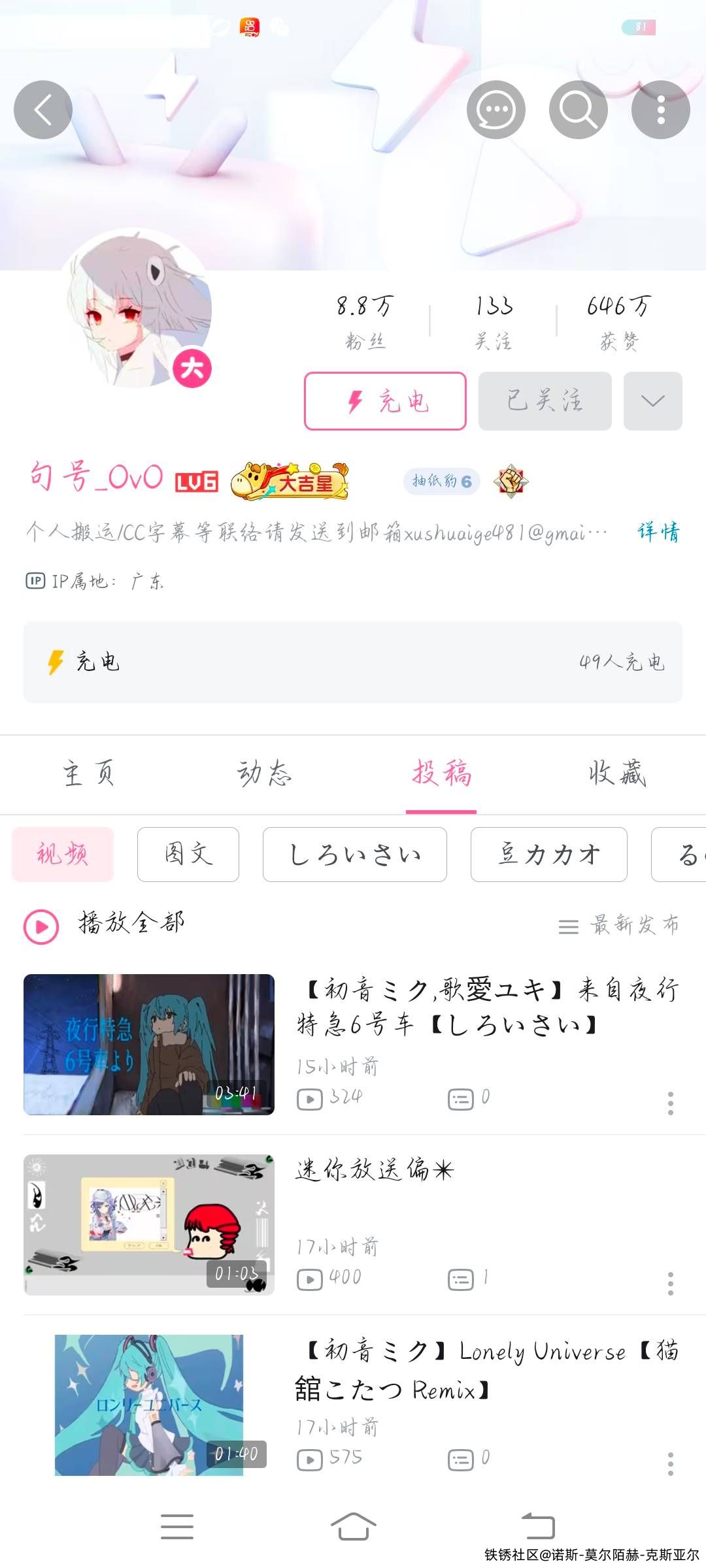706x1568 pixels.
Task: Select the しろいさい chip
Action: (x=354, y=854)
